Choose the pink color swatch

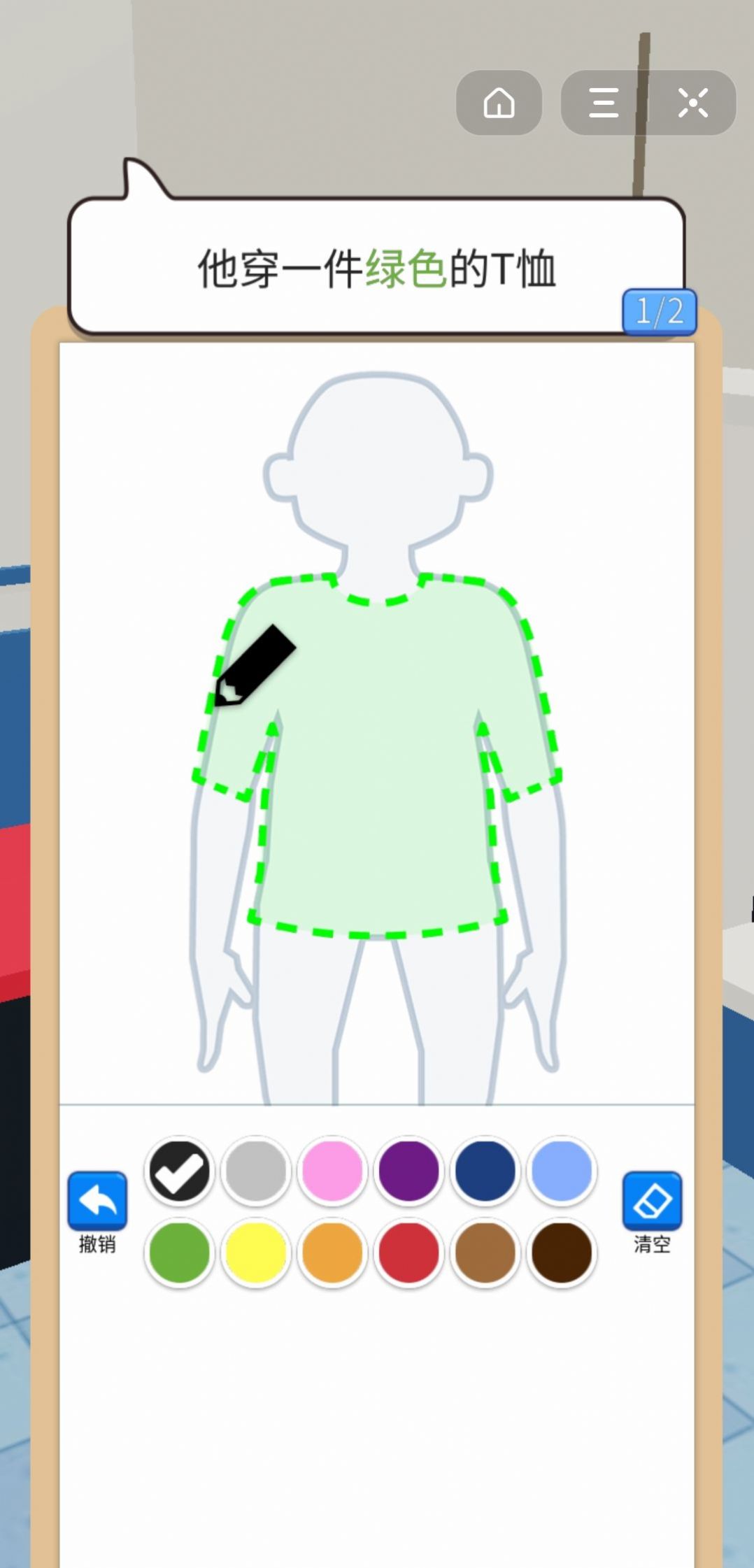332,1170
